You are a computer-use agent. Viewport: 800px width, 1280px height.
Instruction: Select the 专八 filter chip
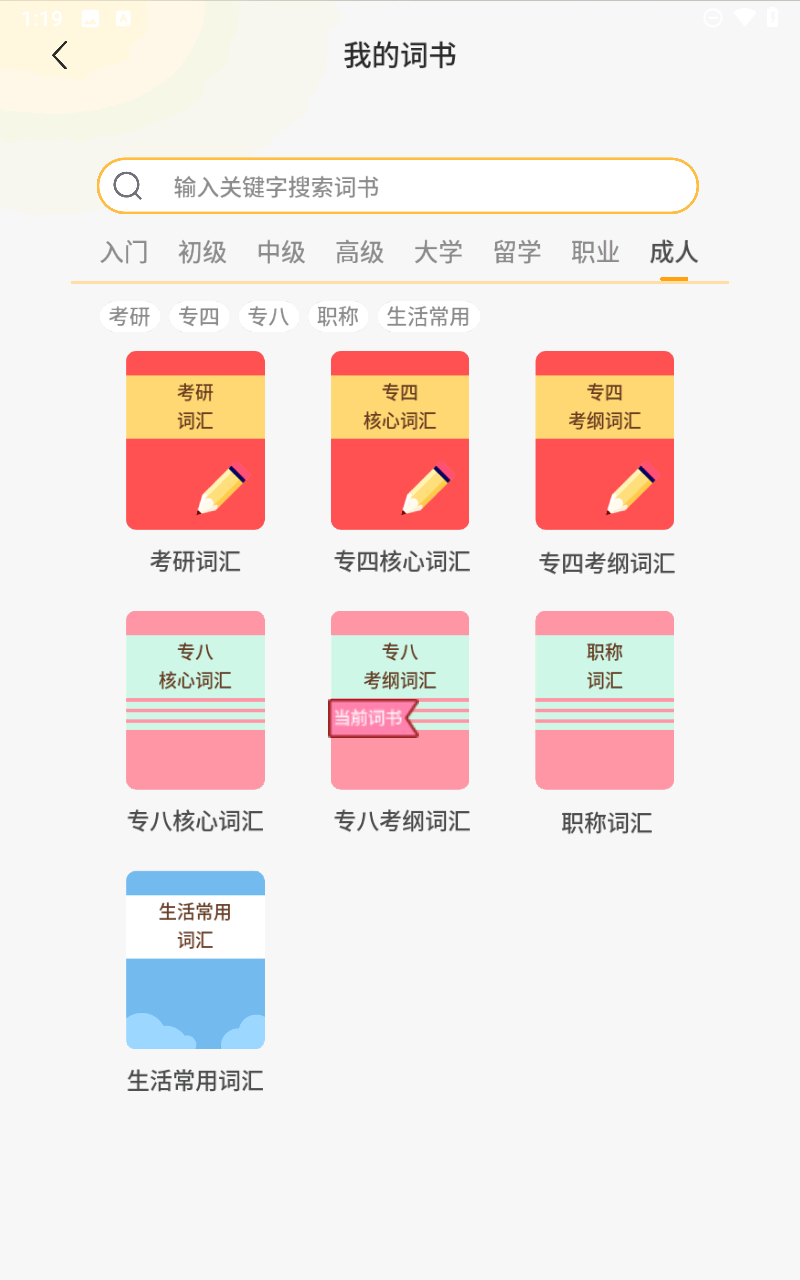(268, 317)
